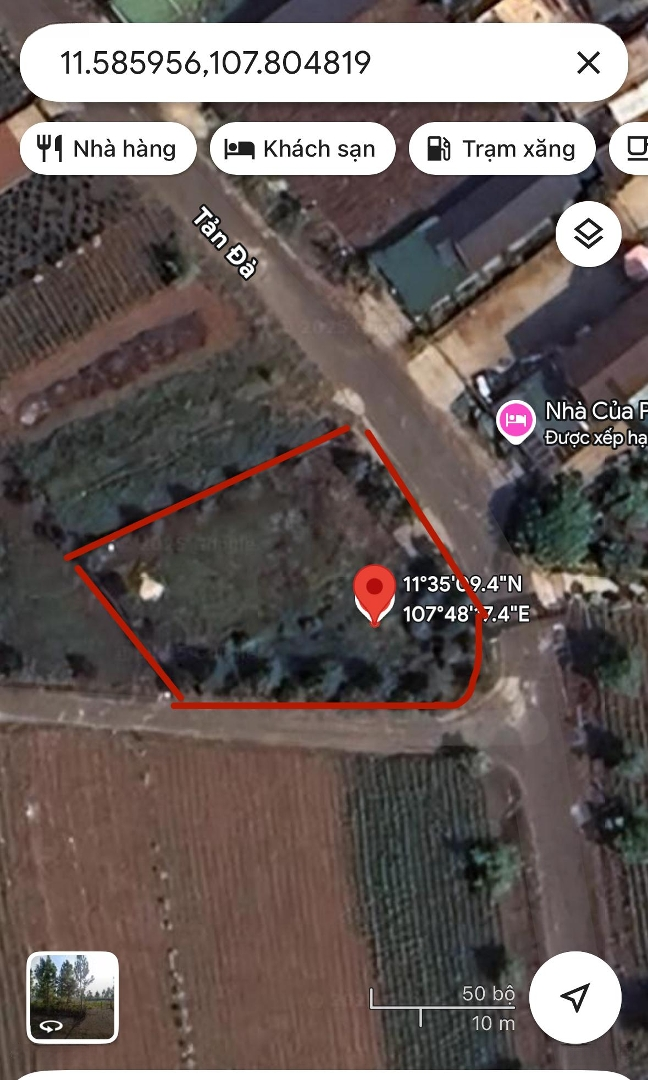
Task: Open the Street View thumbnail preview
Action: click(72, 997)
